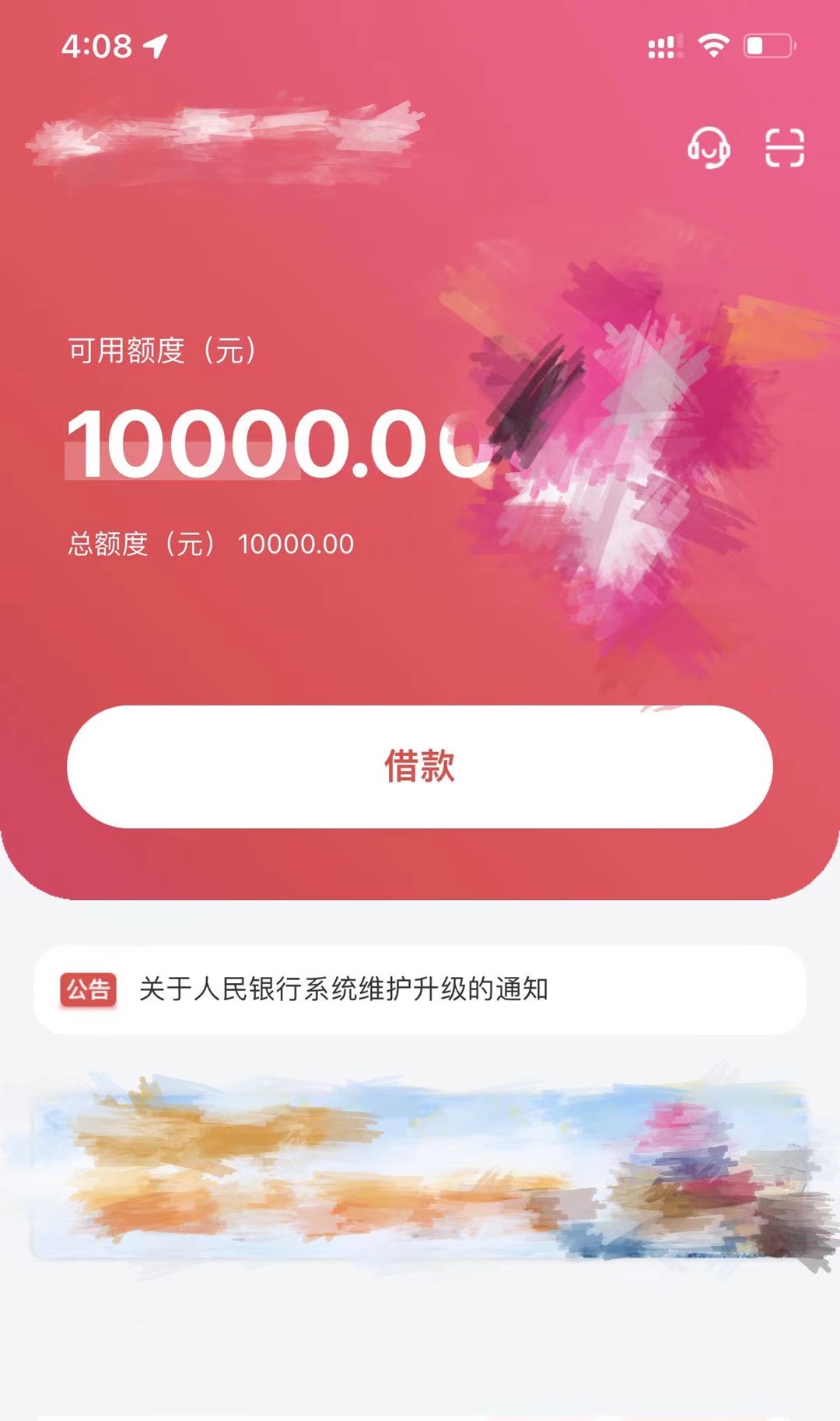Open the 公告 notice about 人民银行系统维护升级
This screenshot has width=840, height=1421.
click(420, 989)
